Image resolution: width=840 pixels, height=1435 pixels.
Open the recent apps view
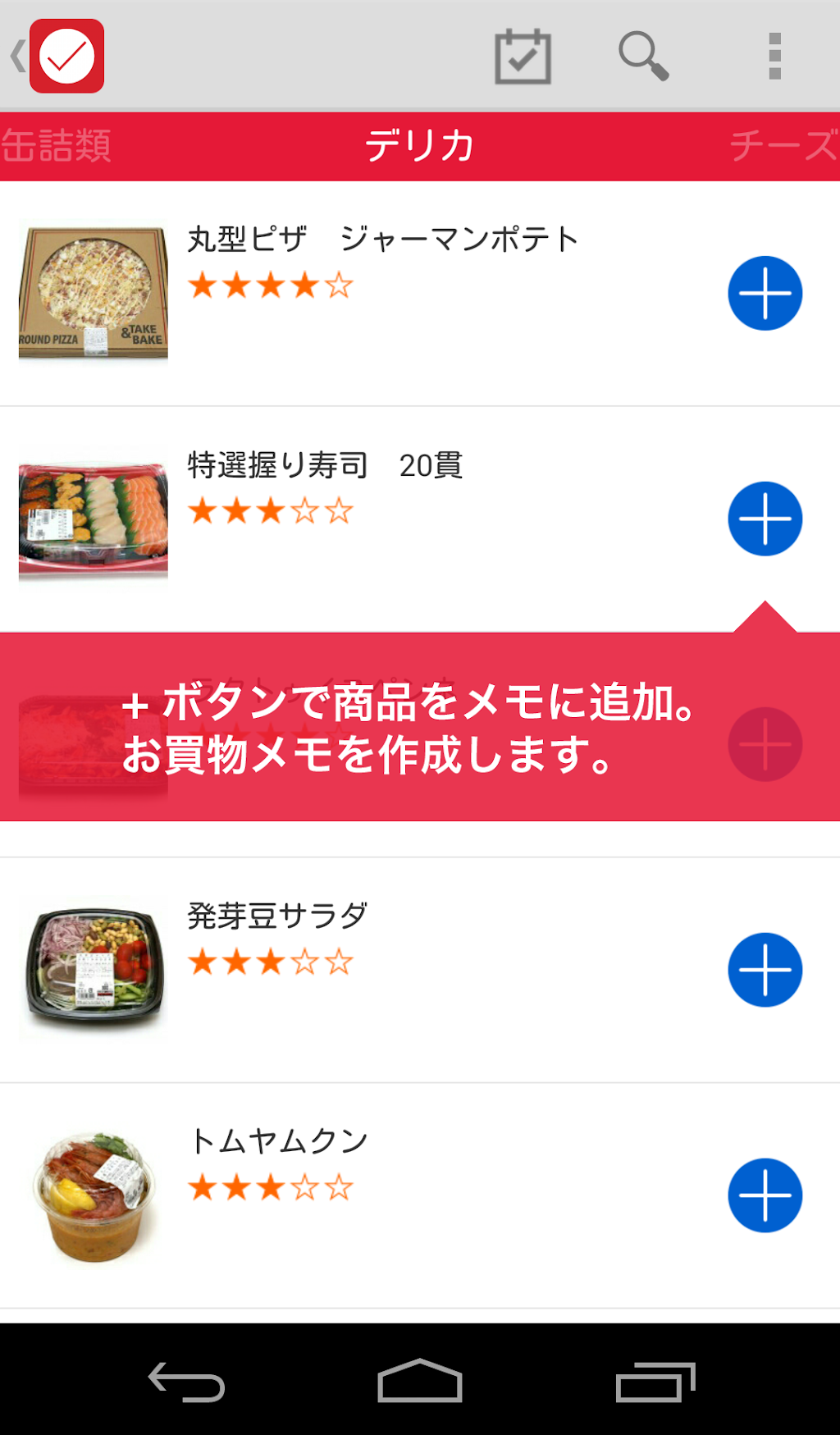coord(655,1381)
